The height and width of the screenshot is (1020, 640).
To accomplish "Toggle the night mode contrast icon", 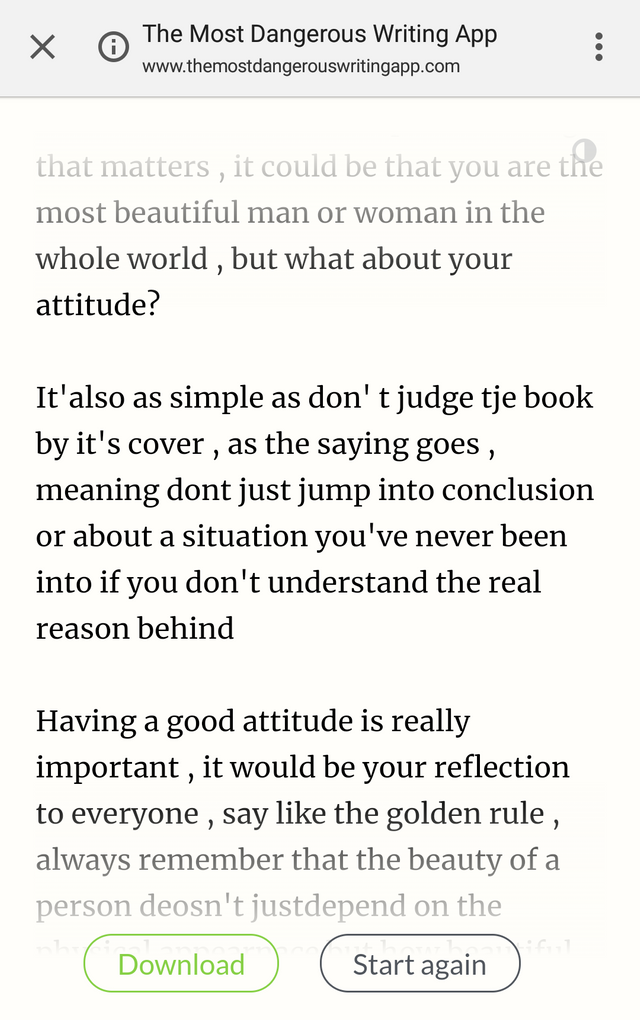I will (x=584, y=151).
